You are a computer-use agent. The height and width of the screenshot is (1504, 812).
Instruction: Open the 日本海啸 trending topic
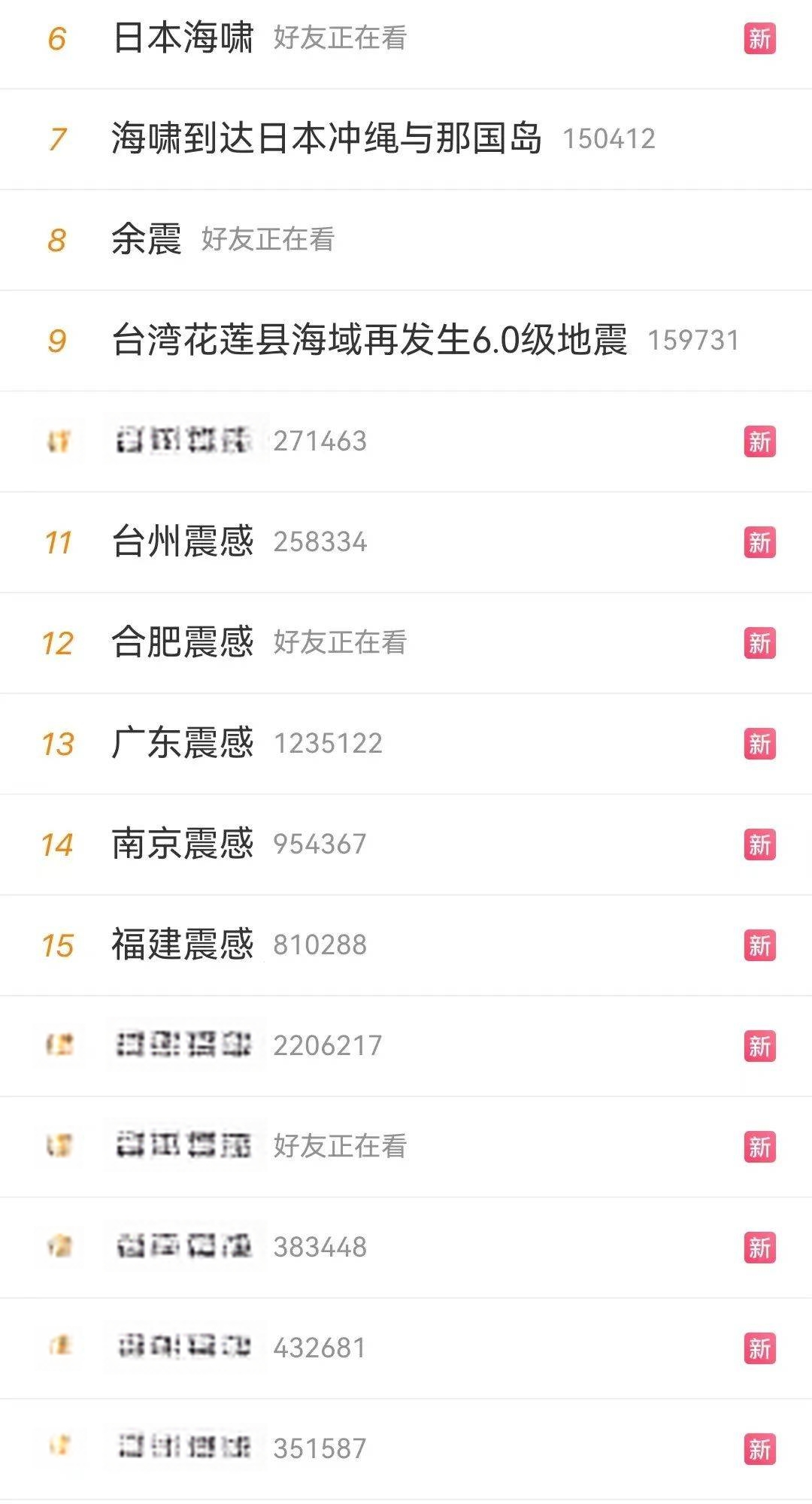pyautogui.click(x=183, y=38)
